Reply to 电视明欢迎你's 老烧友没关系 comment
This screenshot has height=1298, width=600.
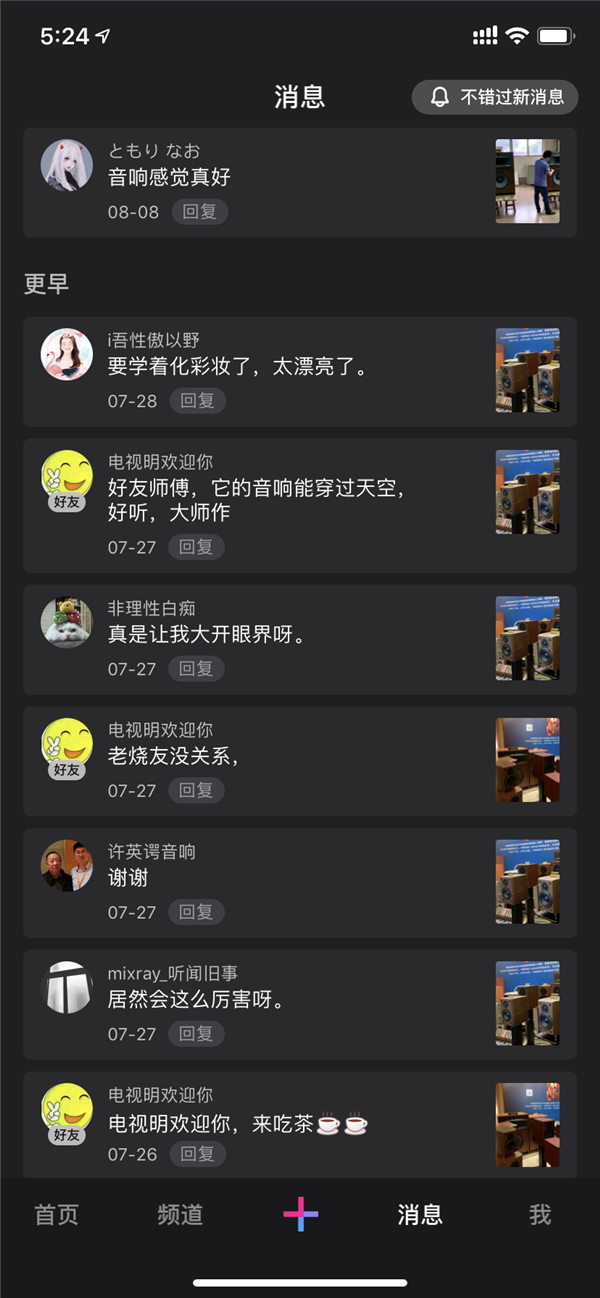196,790
